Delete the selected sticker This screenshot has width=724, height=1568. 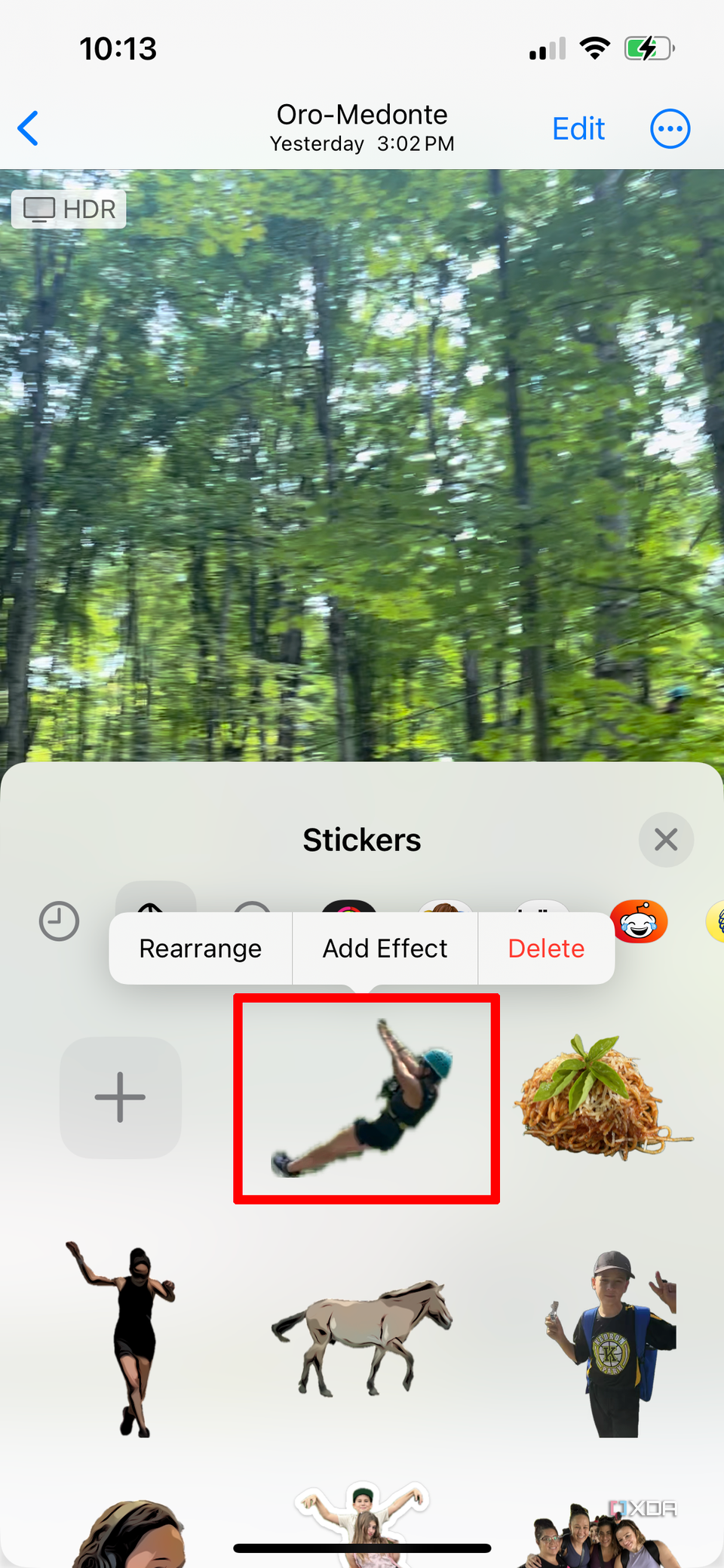coord(546,948)
